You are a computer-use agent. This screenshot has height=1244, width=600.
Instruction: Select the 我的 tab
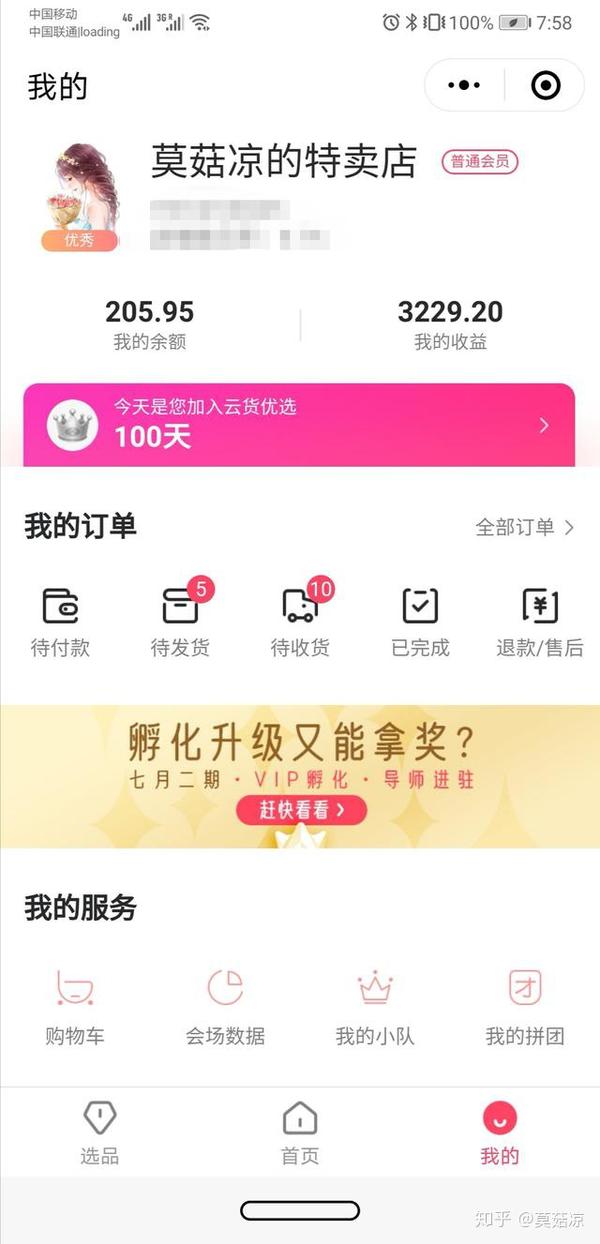pyautogui.click(x=500, y=1132)
